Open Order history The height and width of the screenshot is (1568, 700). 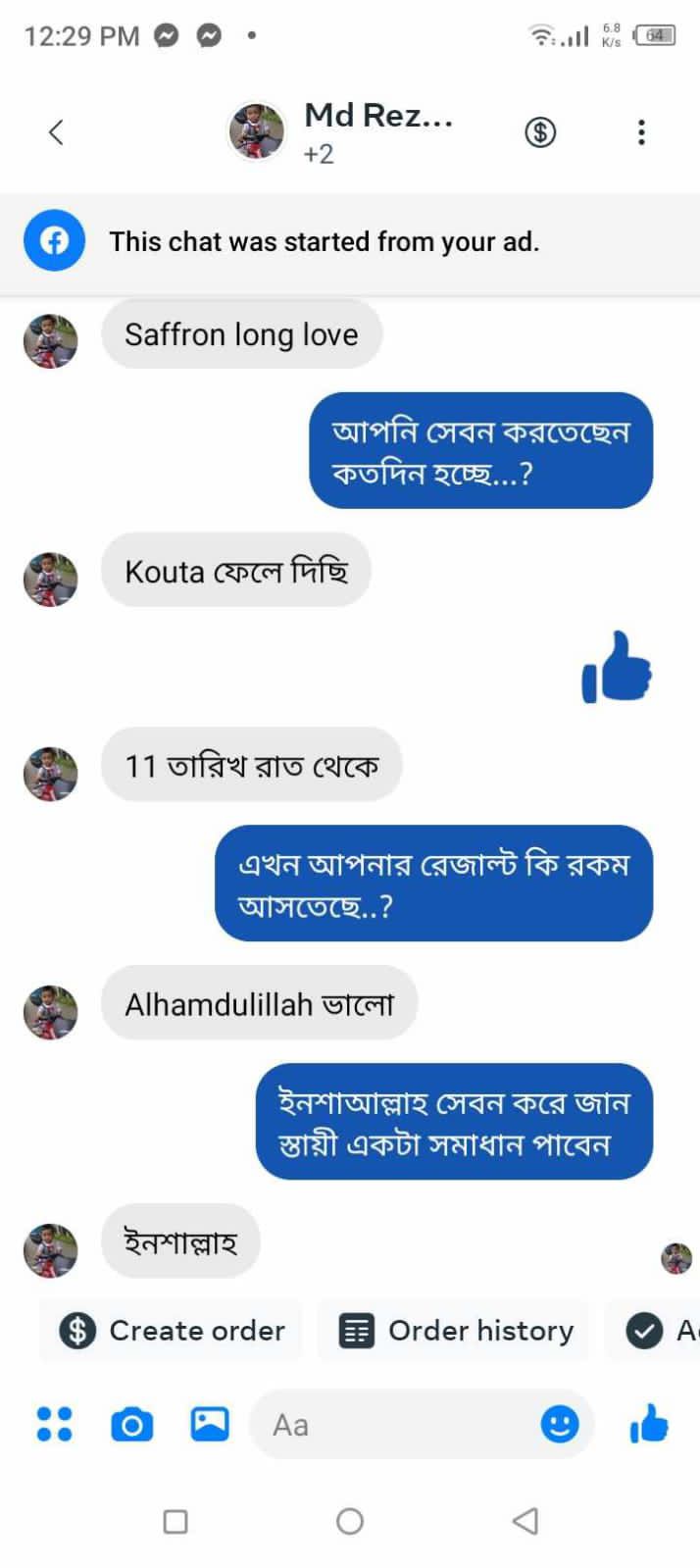456,1331
